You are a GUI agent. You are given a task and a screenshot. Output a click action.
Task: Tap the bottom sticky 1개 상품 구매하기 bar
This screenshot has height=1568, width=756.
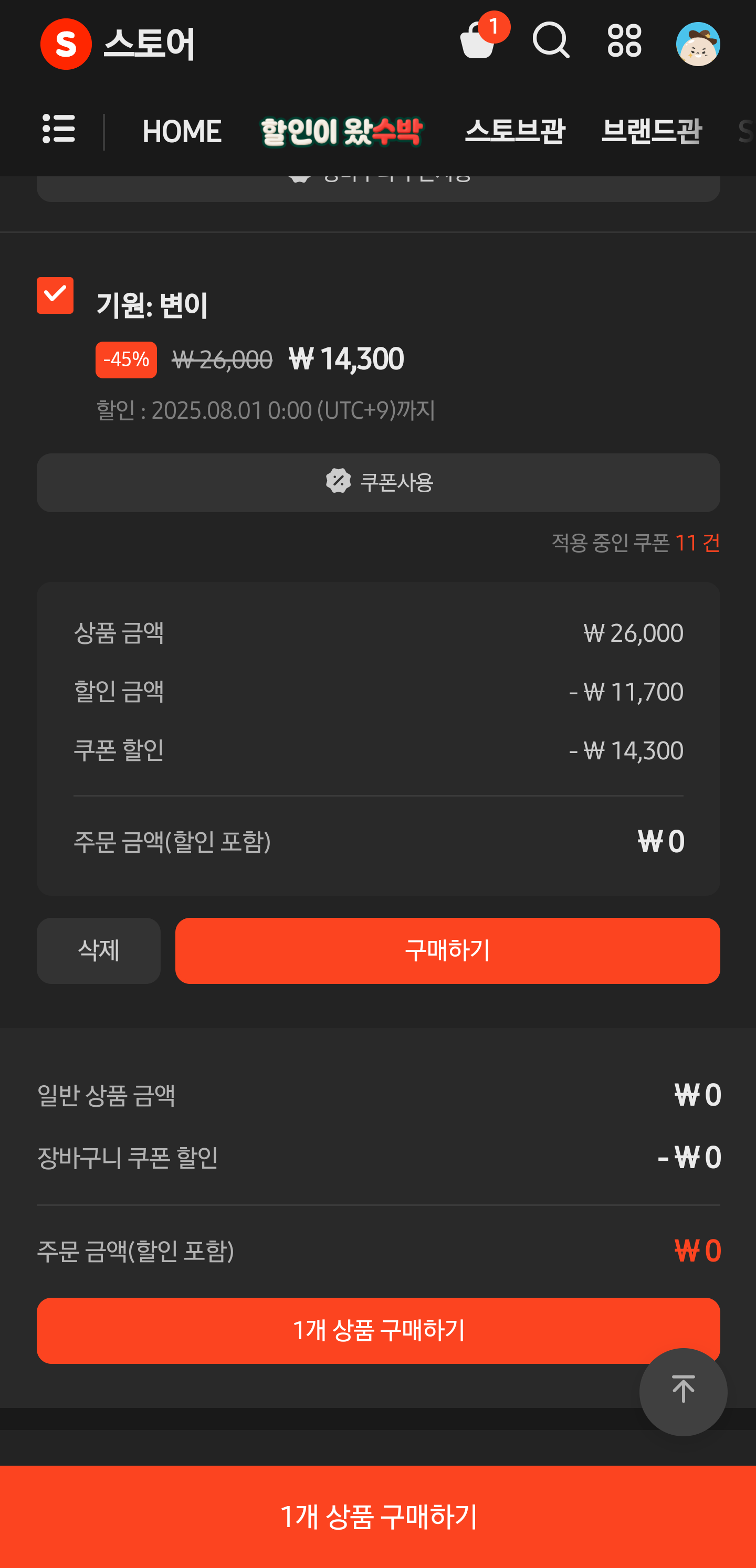tap(379, 1516)
